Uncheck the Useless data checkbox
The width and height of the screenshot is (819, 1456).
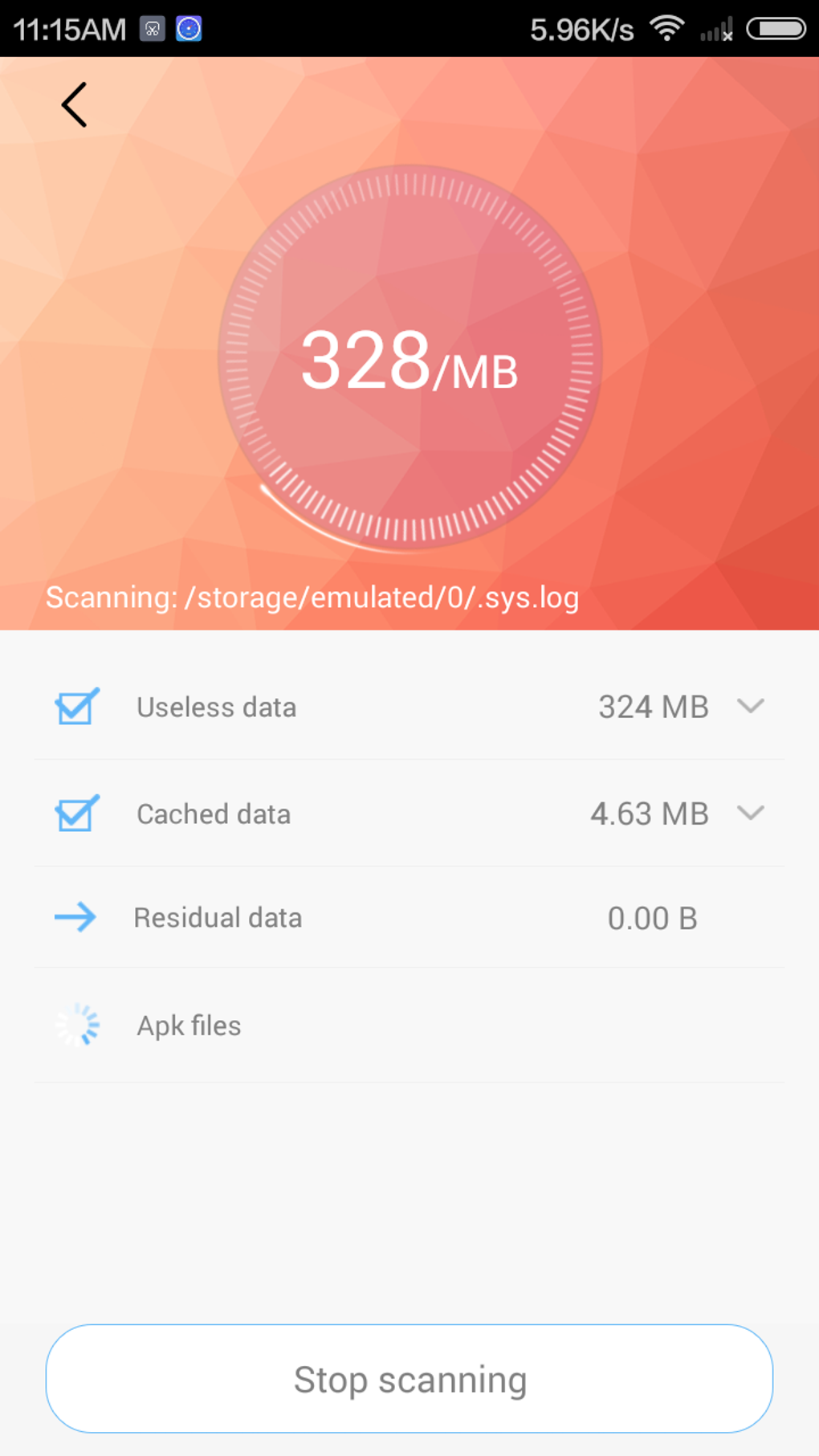[76, 707]
